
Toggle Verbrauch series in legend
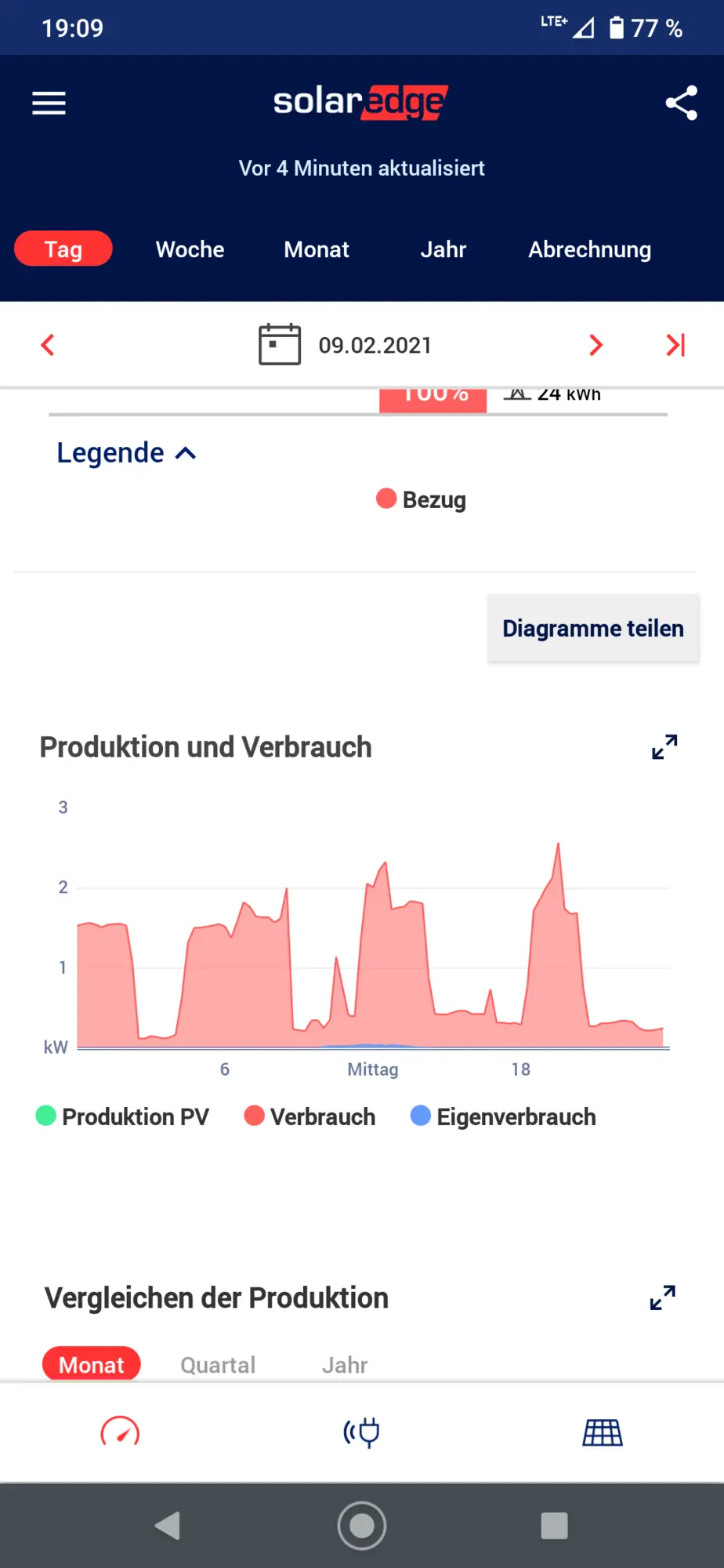(x=310, y=1116)
